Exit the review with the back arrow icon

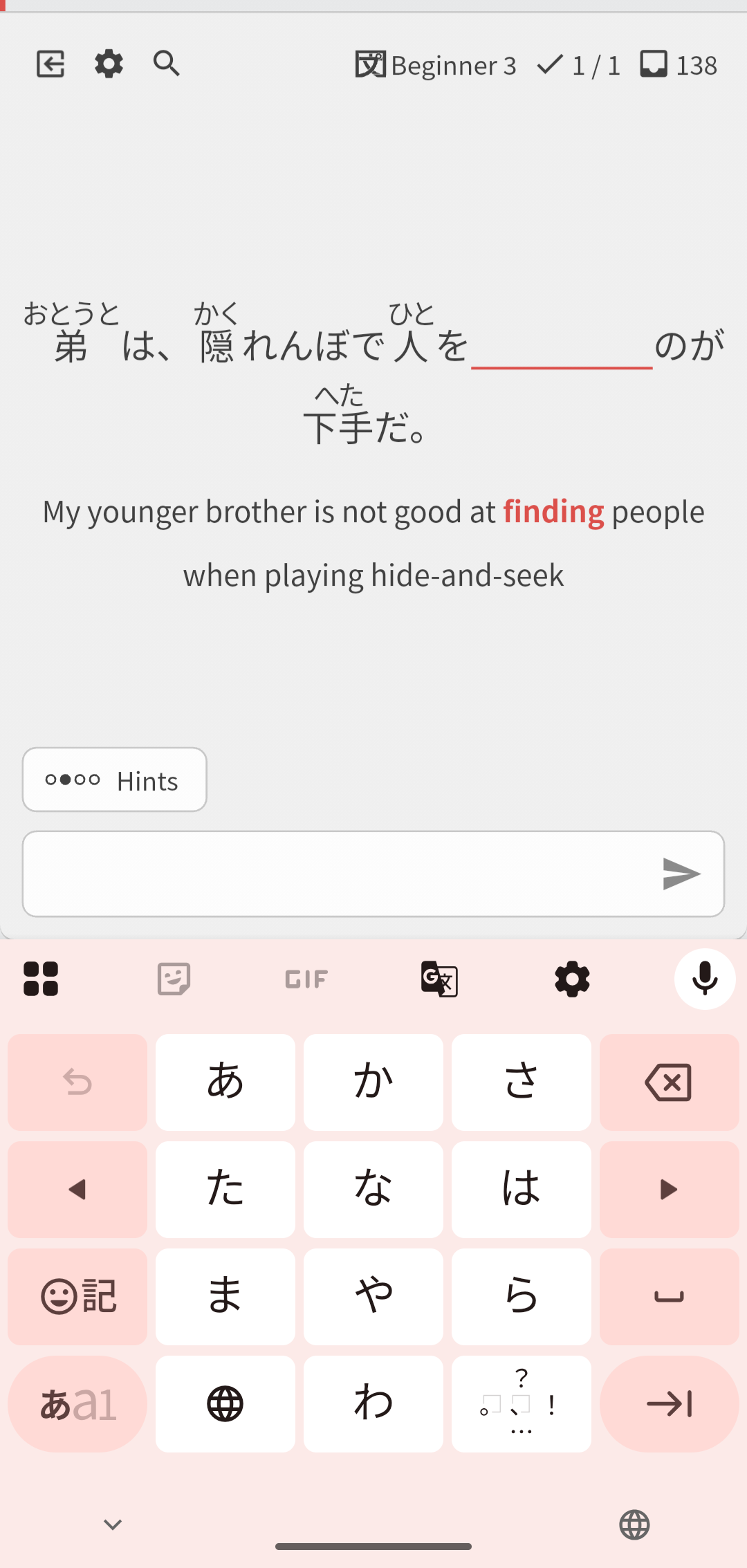[50, 64]
